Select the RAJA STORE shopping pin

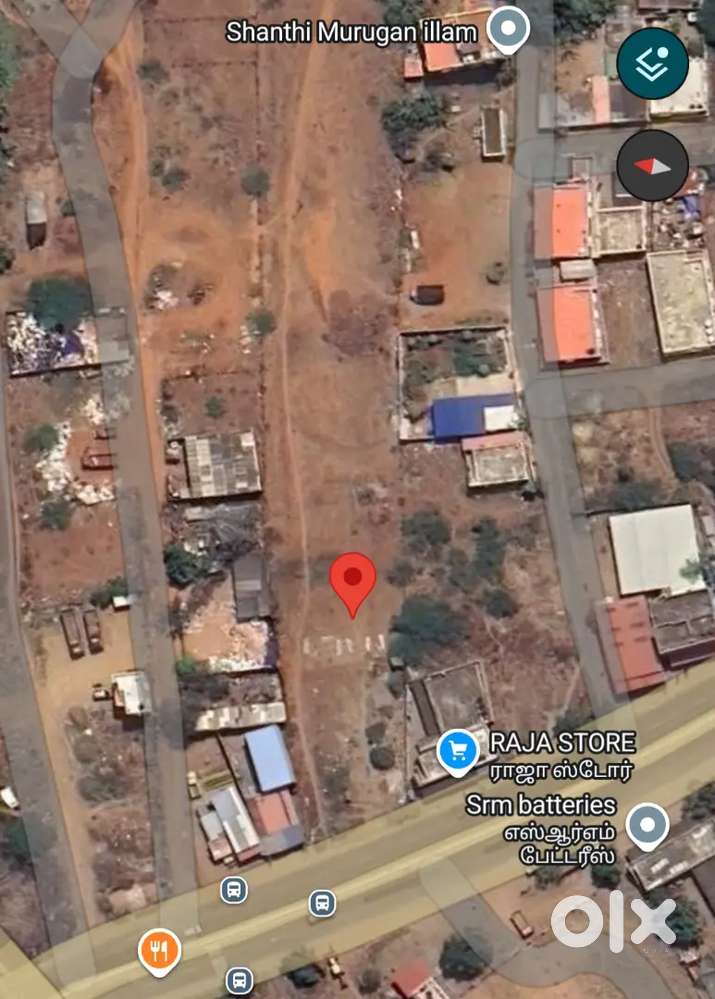[x=458, y=751]
